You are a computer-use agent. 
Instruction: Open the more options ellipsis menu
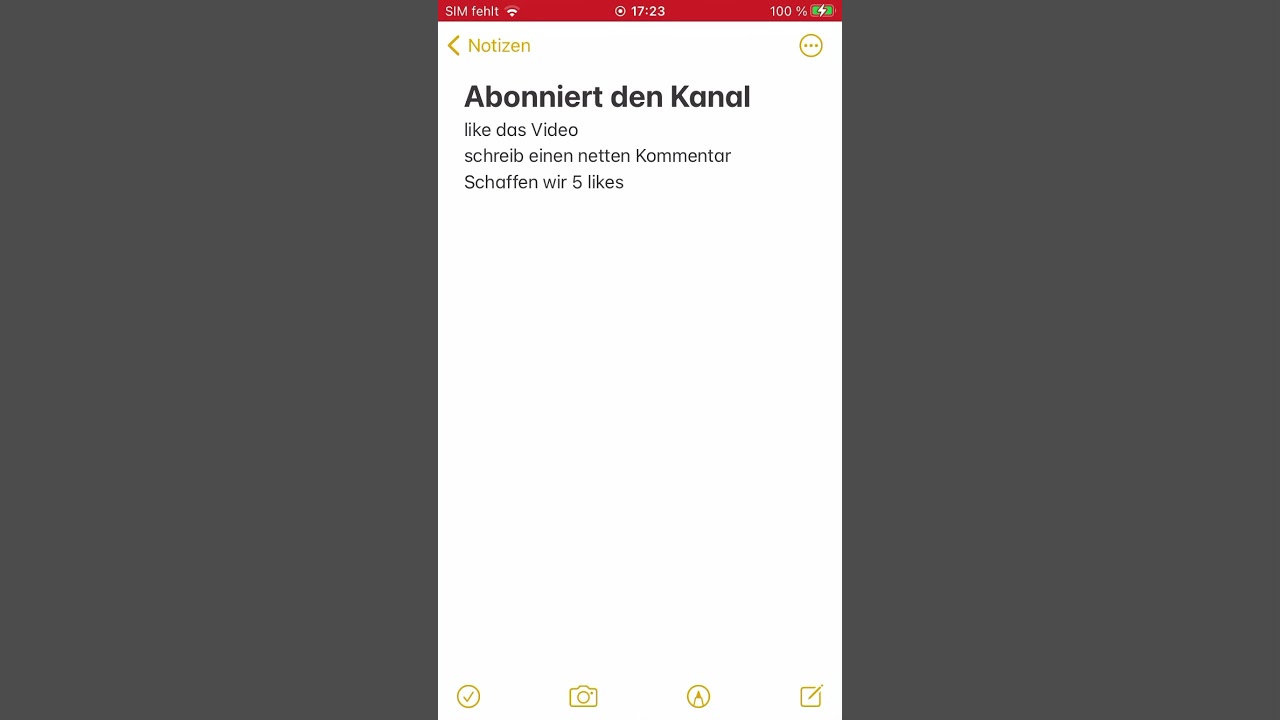pos(810,46)
